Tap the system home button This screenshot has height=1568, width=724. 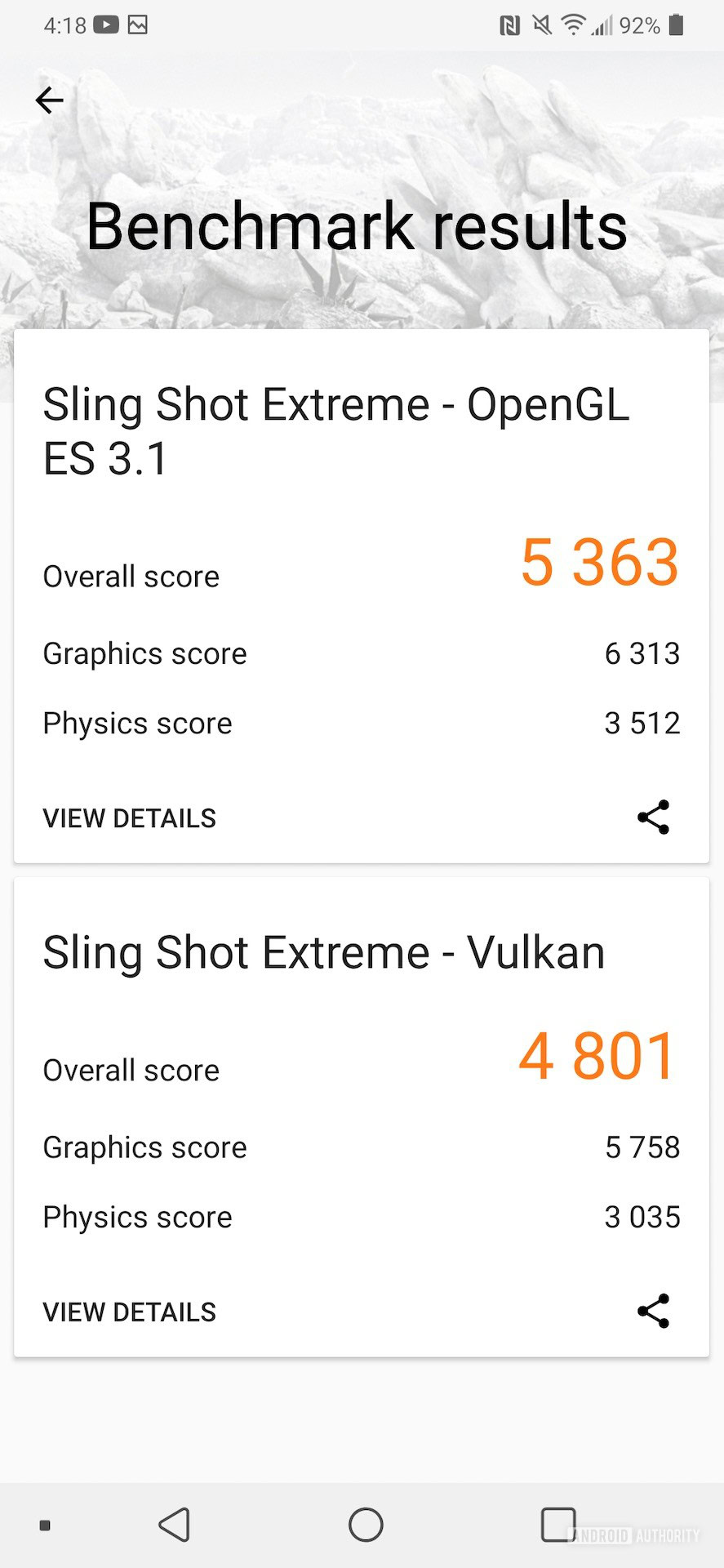tap(365, 1525)
